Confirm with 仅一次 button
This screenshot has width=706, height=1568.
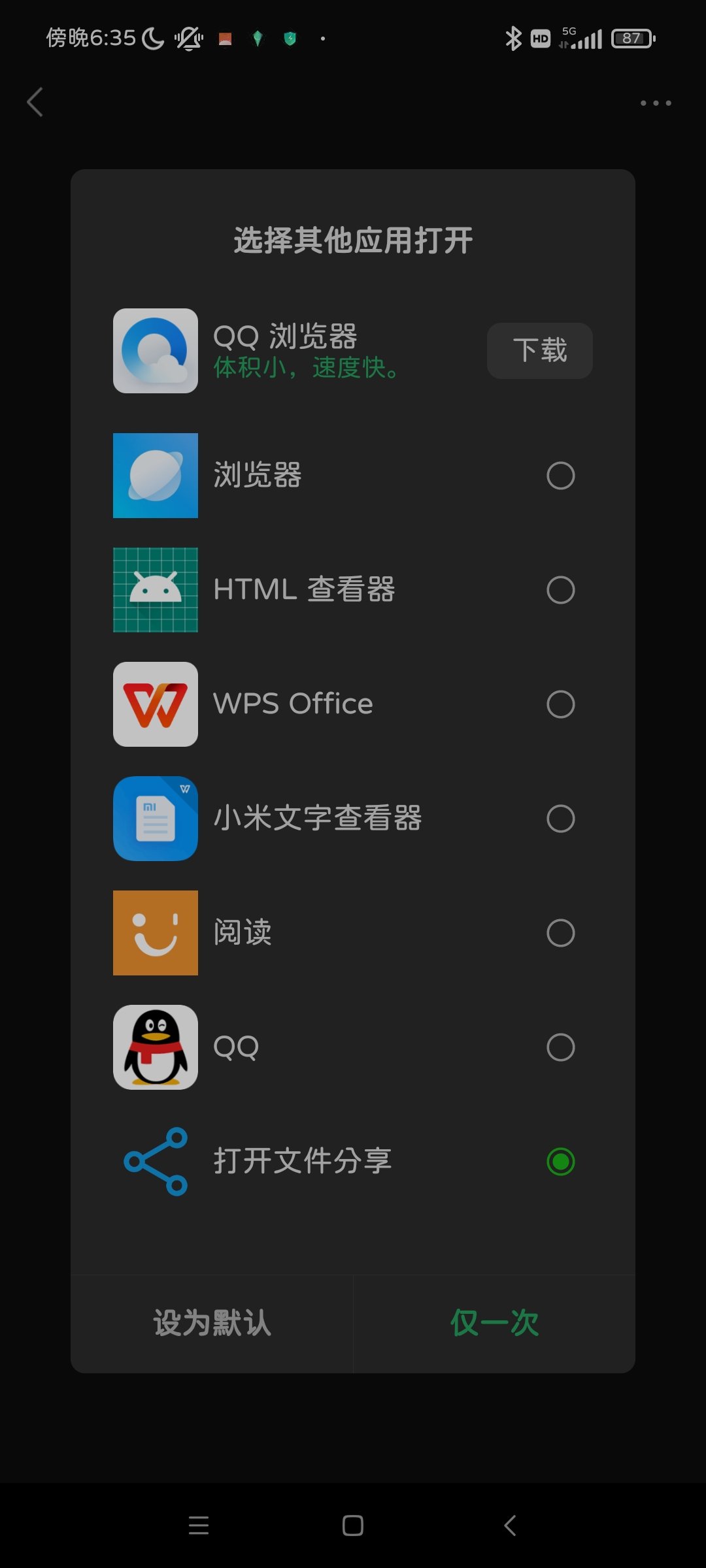[x=494, y=1323]
